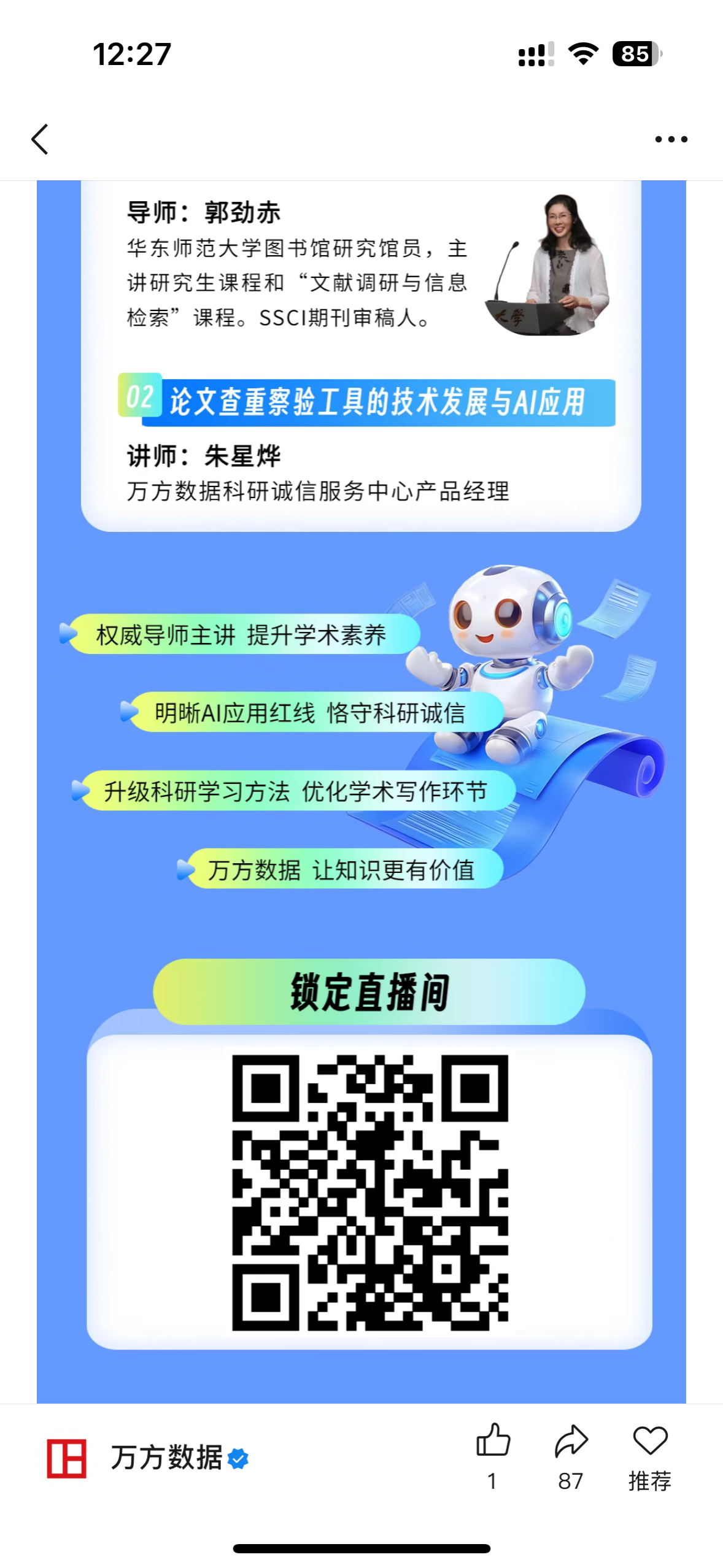Open the 万方数据 account profile
723x1568 pixels.
[x=166, y=1458]
